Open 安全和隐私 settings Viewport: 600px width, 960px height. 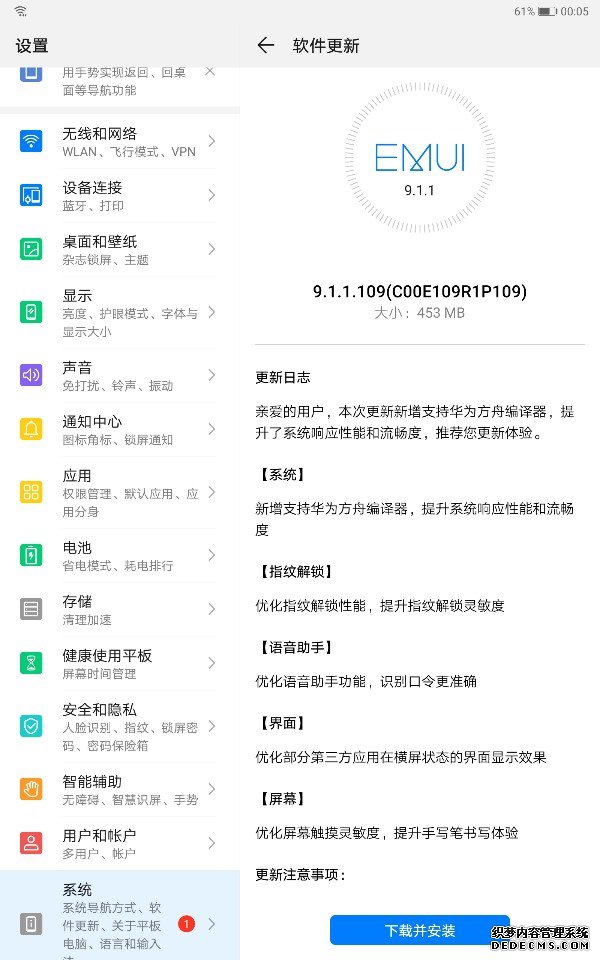click(x=120, y=726)
